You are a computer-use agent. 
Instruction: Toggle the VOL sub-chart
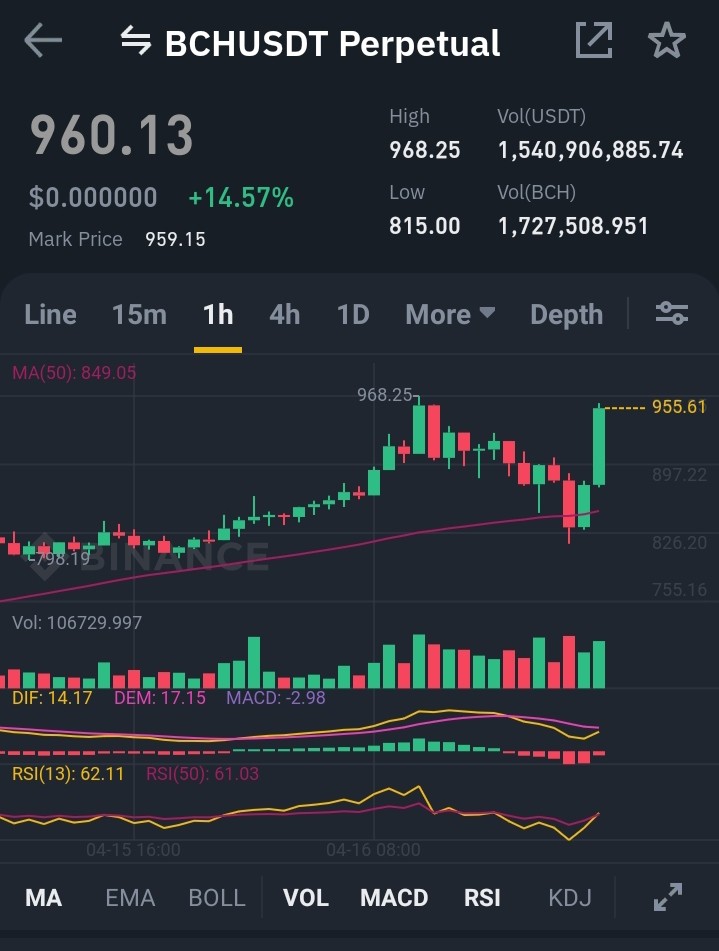click(306, 898)
